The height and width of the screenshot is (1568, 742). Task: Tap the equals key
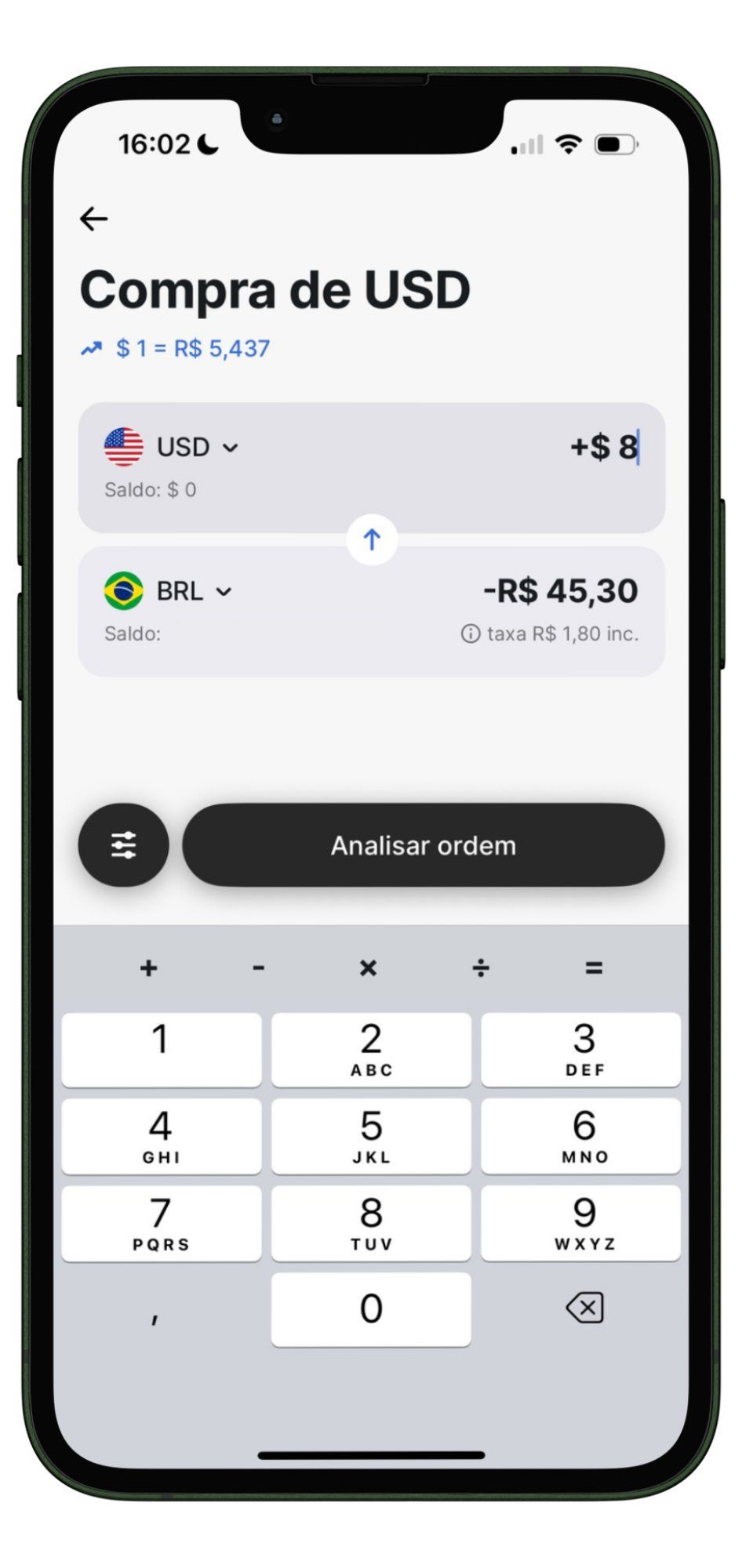[x=594, y=969]
